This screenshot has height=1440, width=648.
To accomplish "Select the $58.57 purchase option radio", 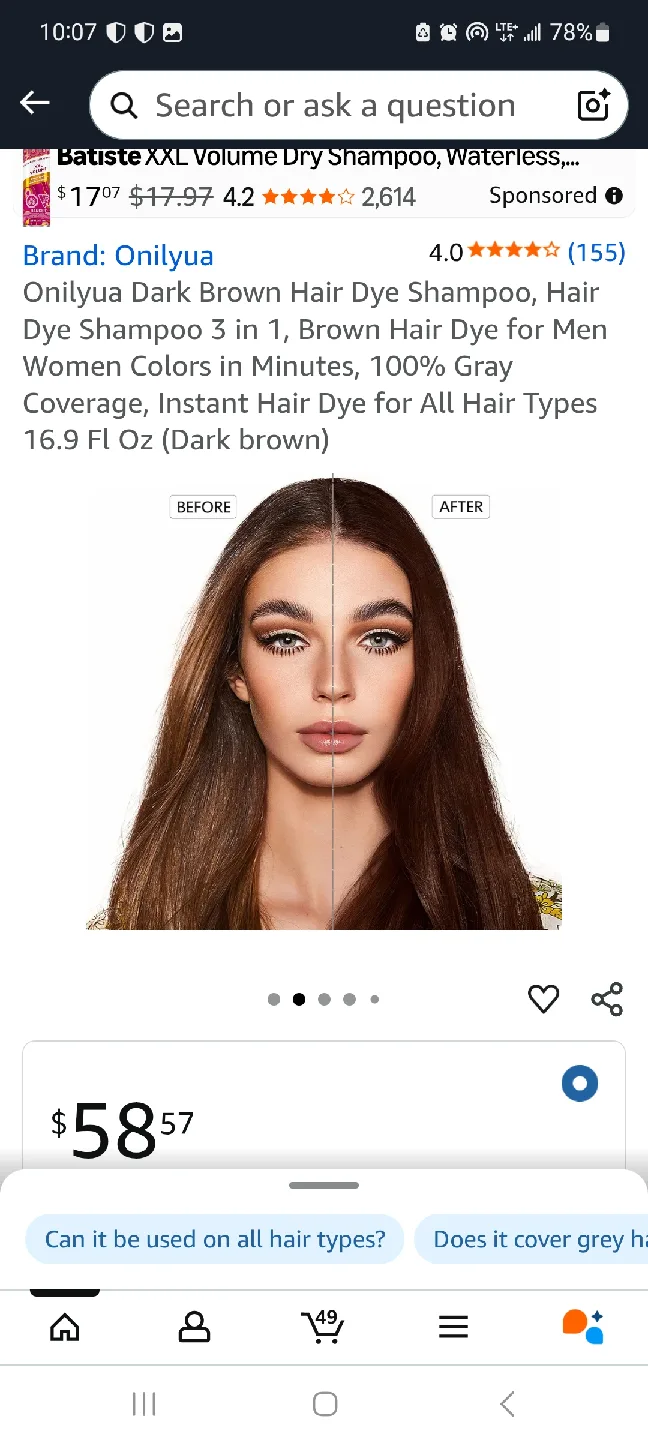I will tap(580, 1083).
